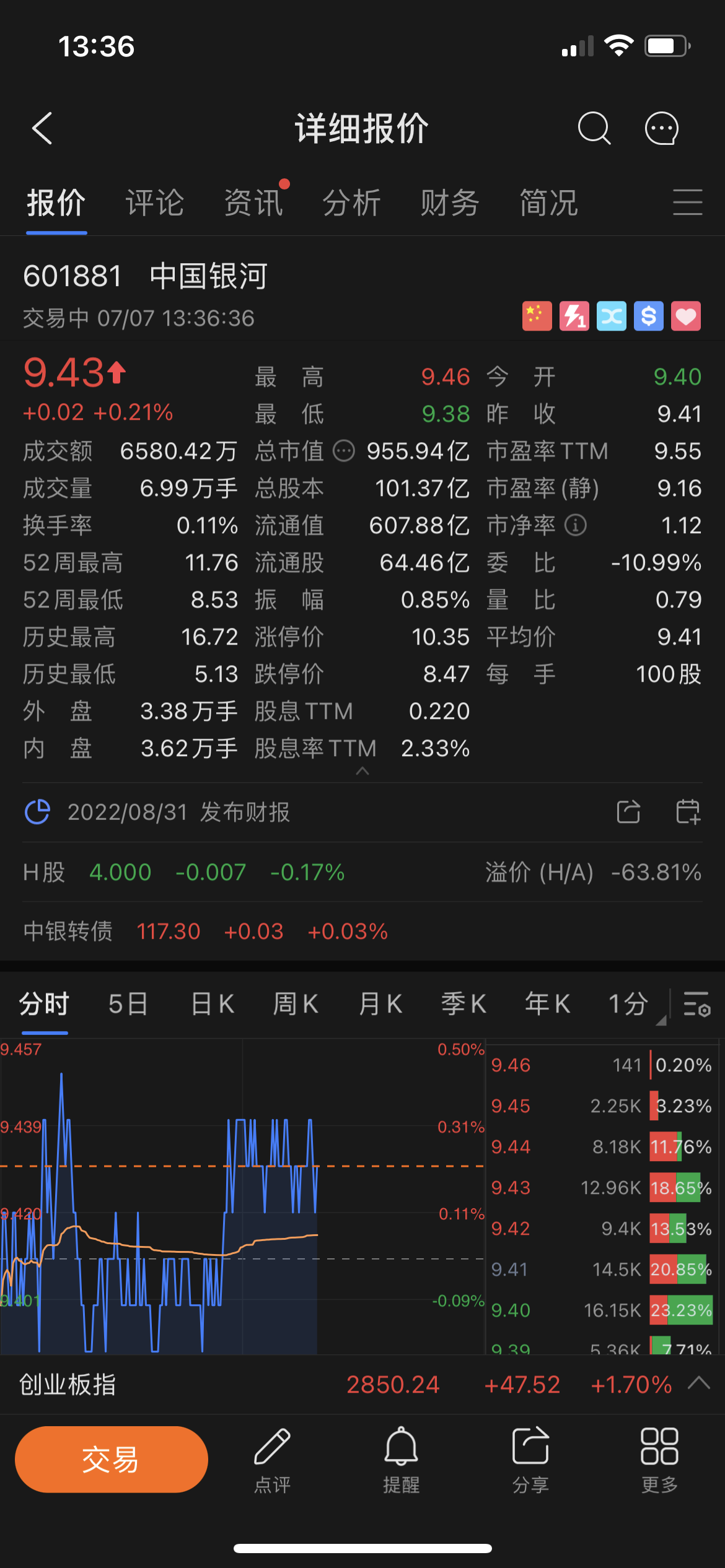Open the search magnifier icon
725x1568 pixels.
594,129
